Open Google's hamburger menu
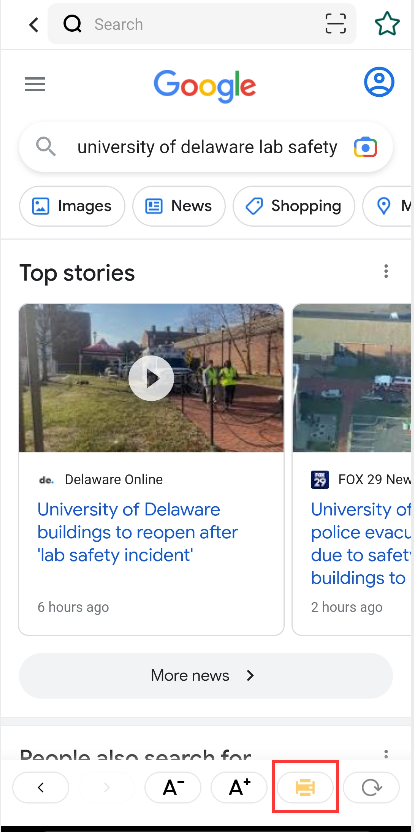This screenshot has height=832, width=414. 35,84
